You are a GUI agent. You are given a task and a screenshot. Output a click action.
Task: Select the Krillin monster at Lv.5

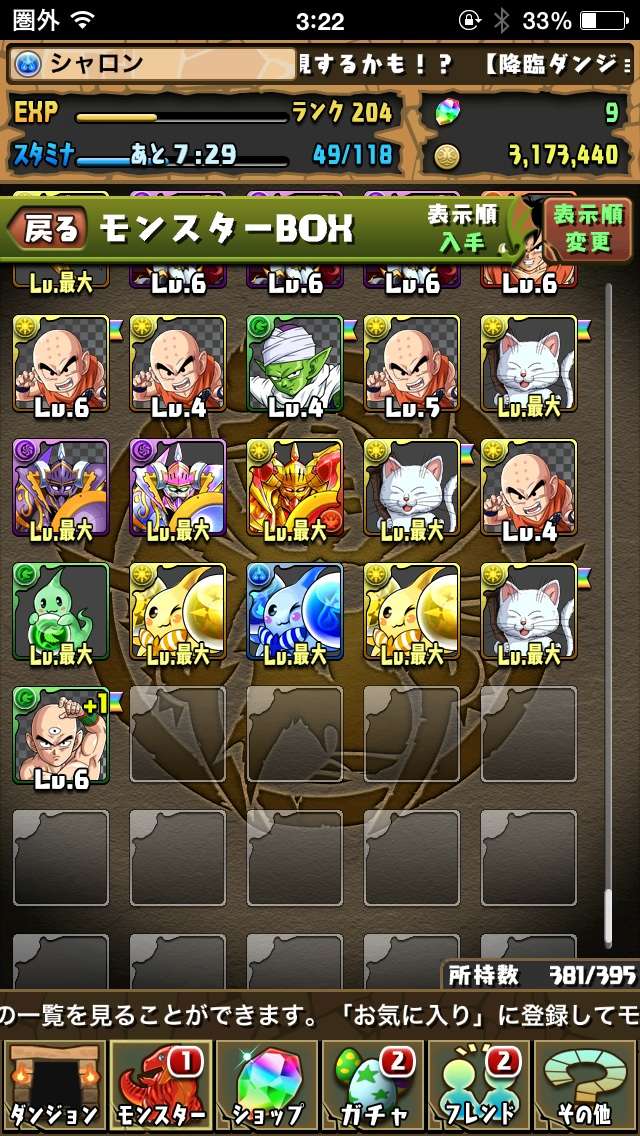coord(411,364)
